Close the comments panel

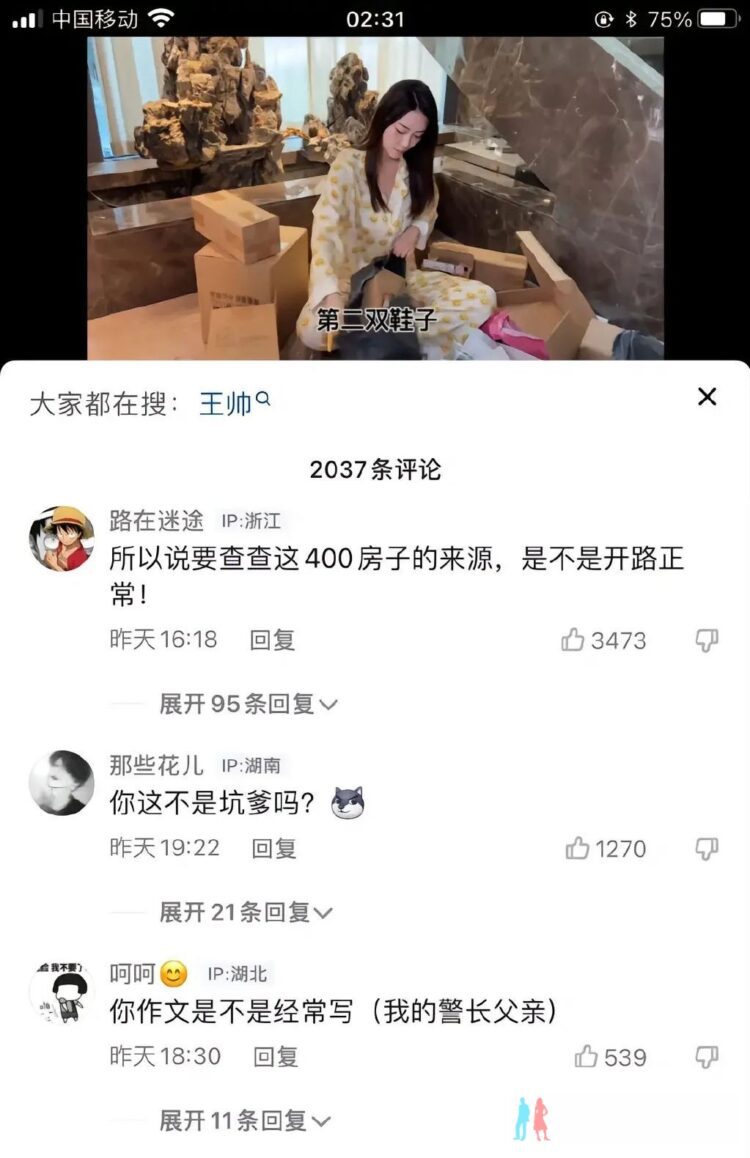pos(707,397)
